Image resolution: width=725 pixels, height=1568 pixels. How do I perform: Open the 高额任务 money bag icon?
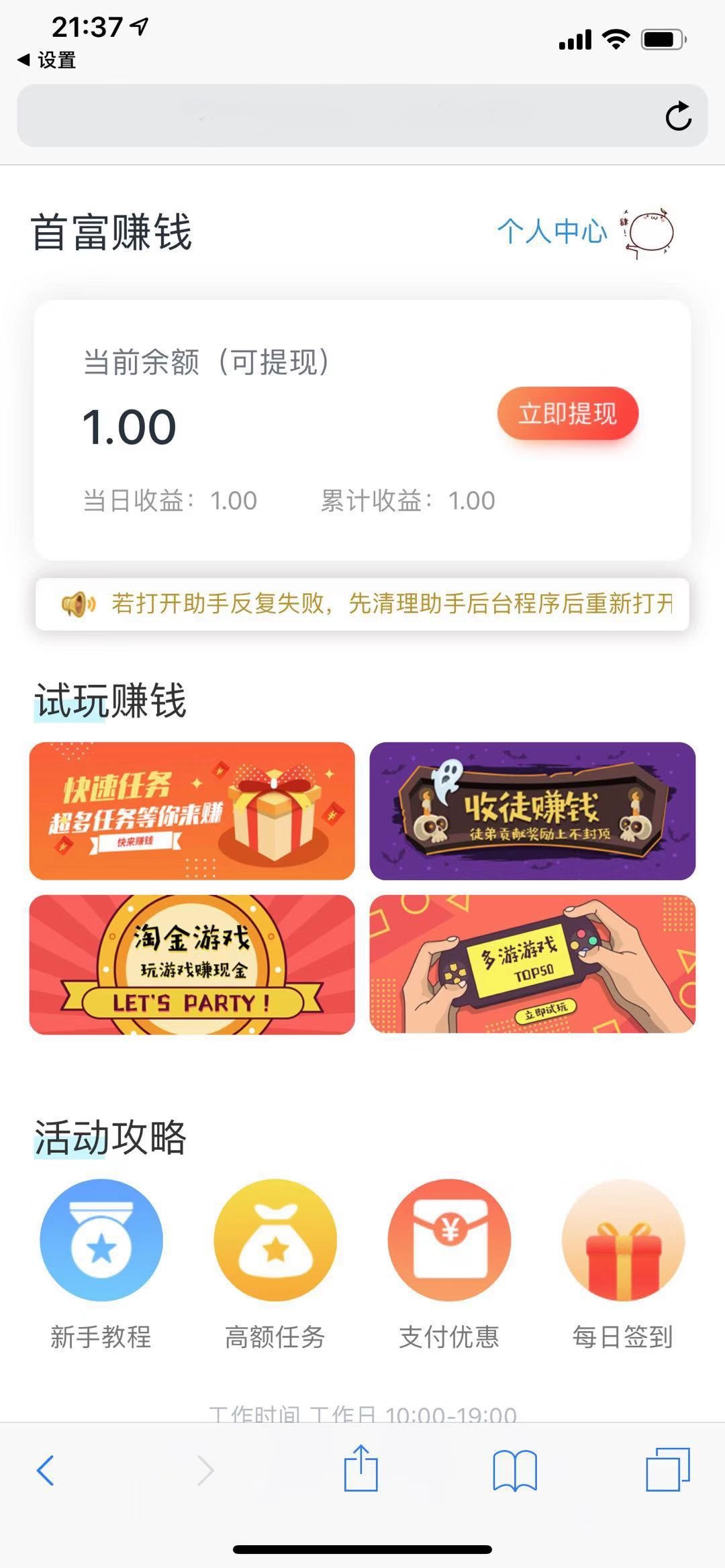click(x=275, y=1241)
